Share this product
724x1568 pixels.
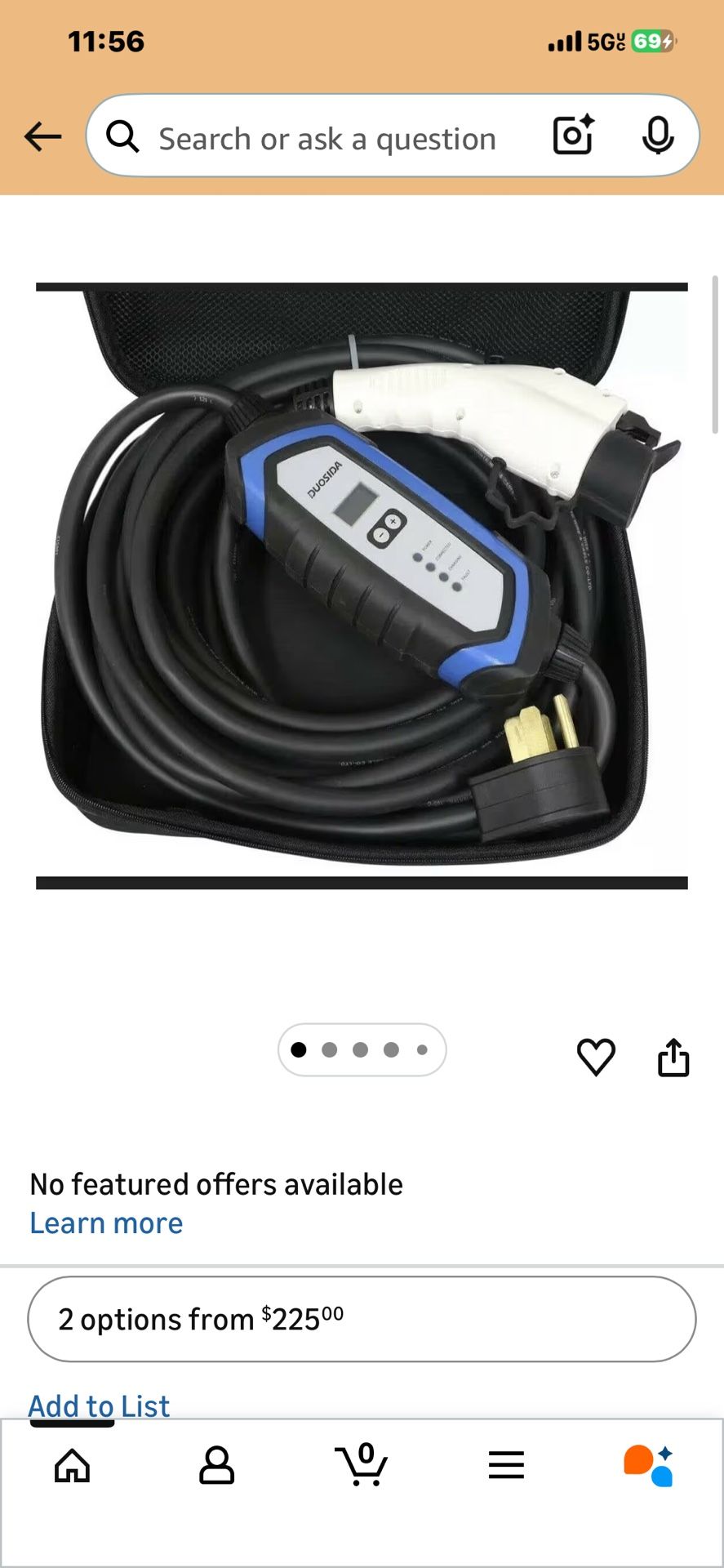(x=673, y=1057)
